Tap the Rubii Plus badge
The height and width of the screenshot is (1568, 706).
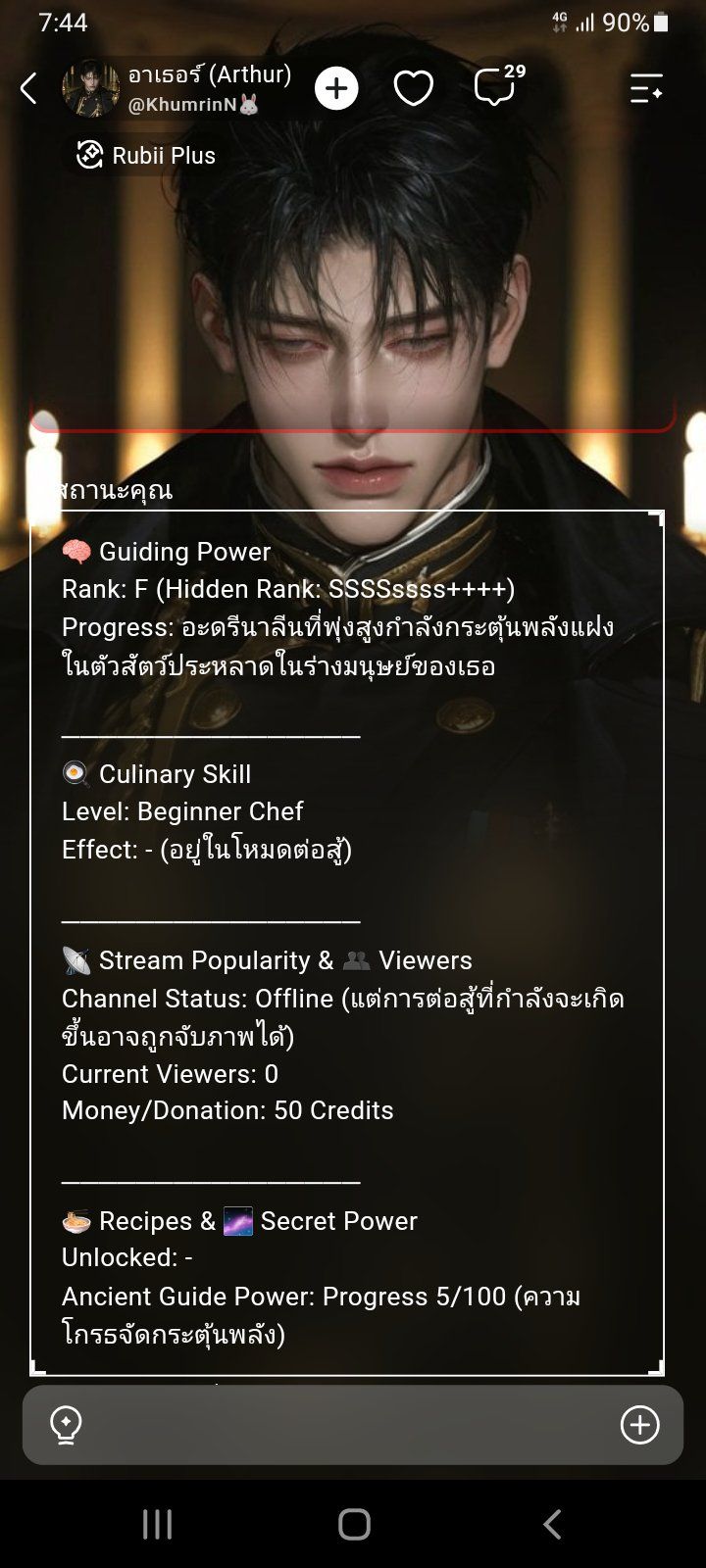click(145, 155)
